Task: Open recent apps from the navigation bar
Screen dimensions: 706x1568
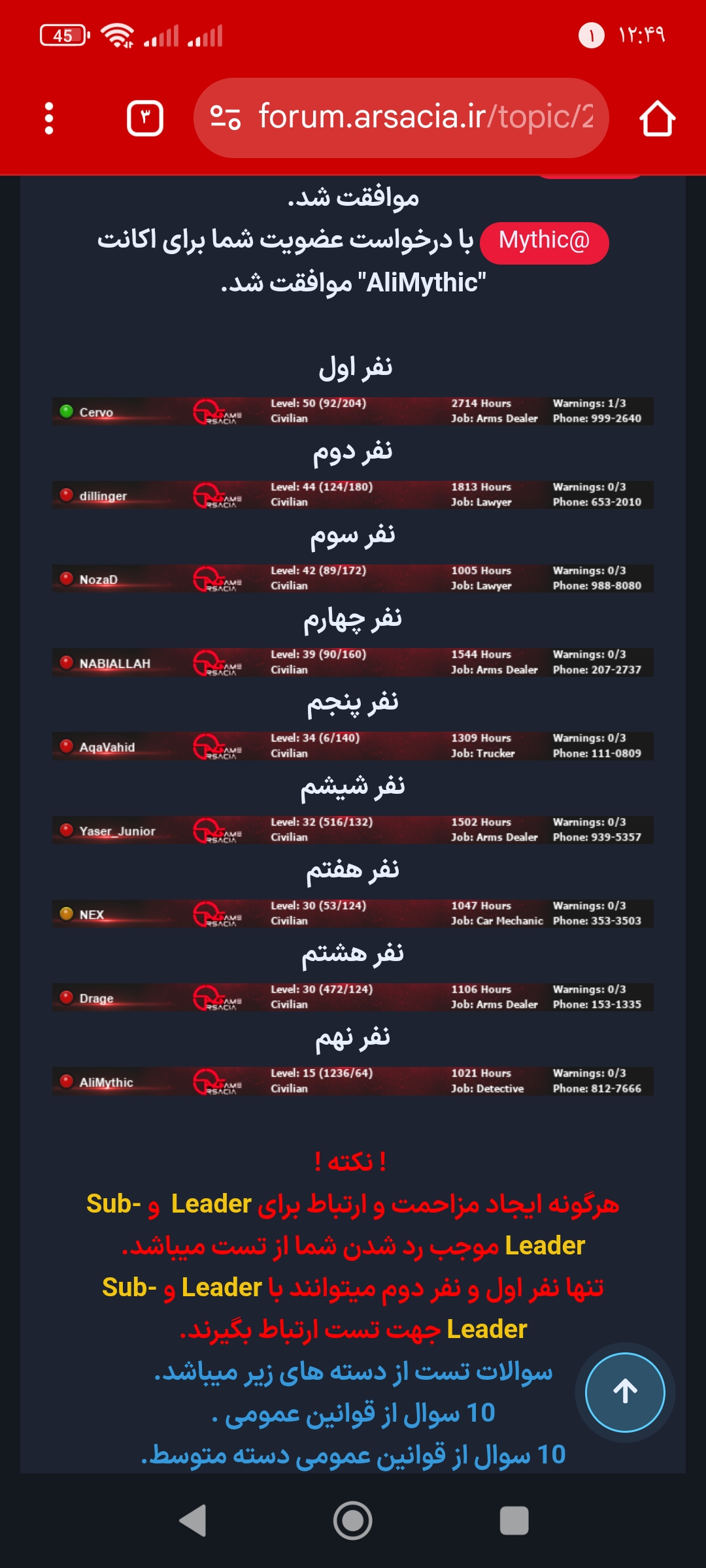Action: point(514,1520)
